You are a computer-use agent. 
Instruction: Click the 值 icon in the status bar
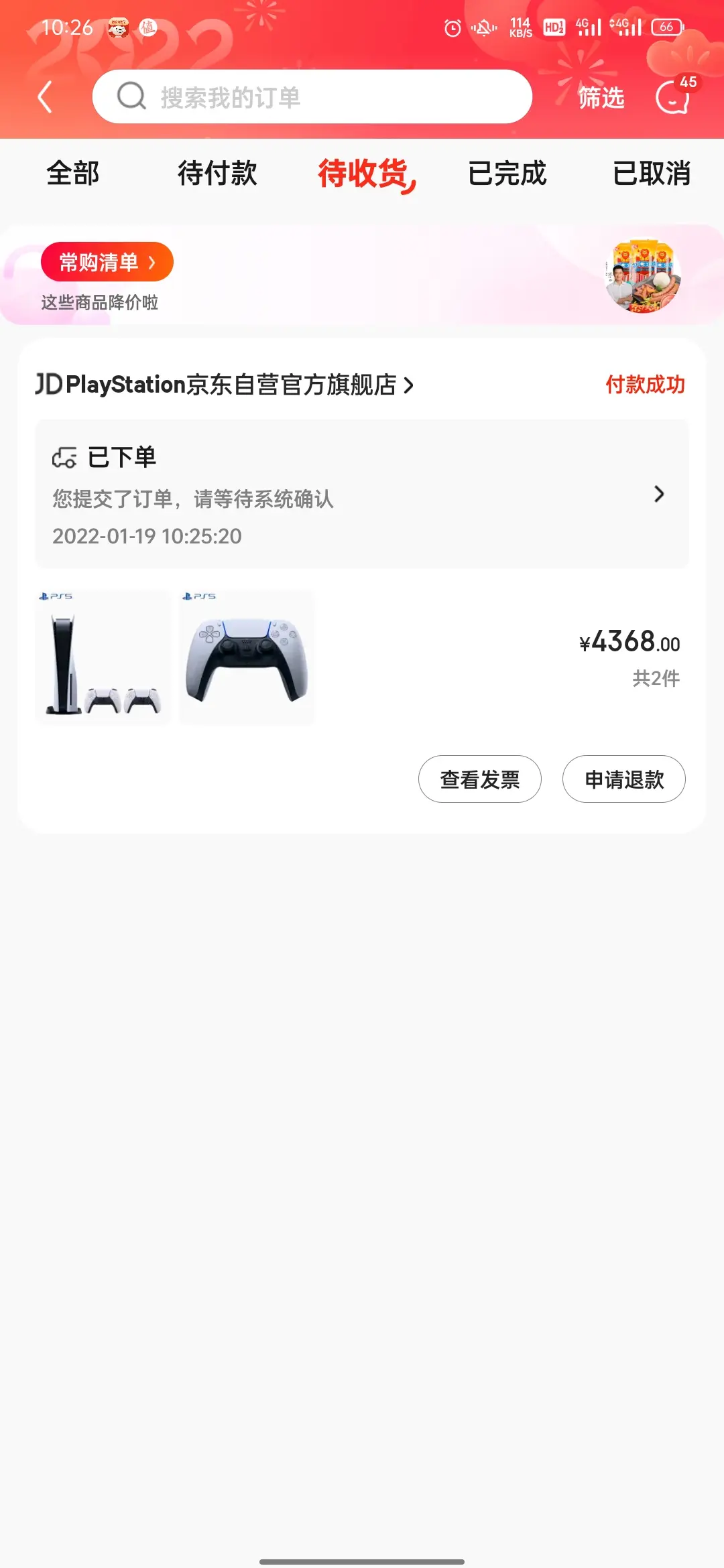[147, 28]
